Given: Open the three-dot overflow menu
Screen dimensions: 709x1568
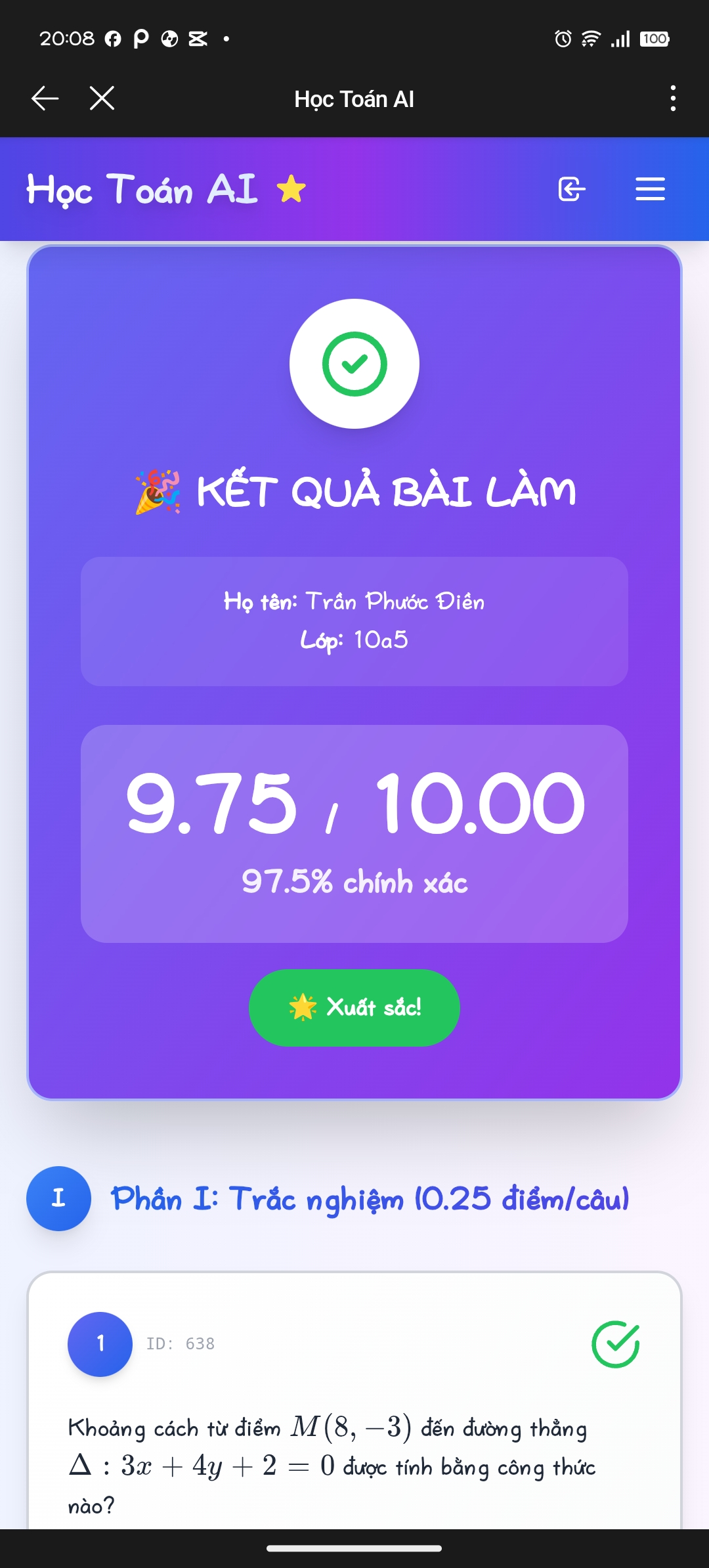Looking at the screenshot, I should click(x=673, y=98).
